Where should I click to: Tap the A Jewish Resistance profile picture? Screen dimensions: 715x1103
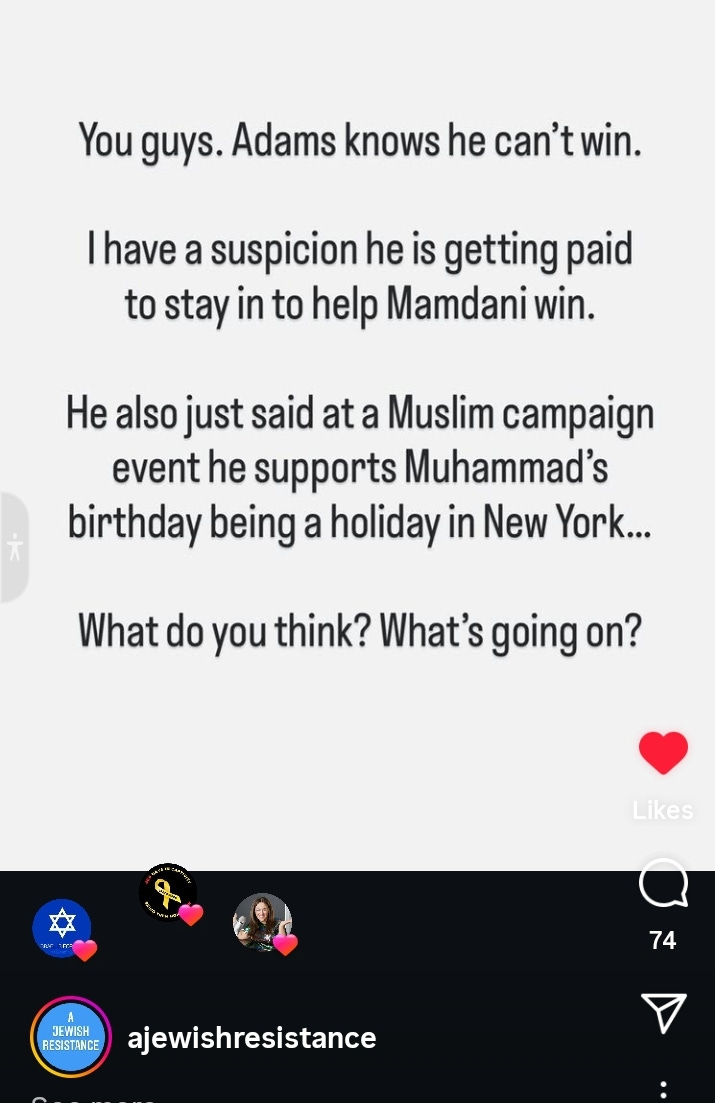click(x=70, y=1037)
